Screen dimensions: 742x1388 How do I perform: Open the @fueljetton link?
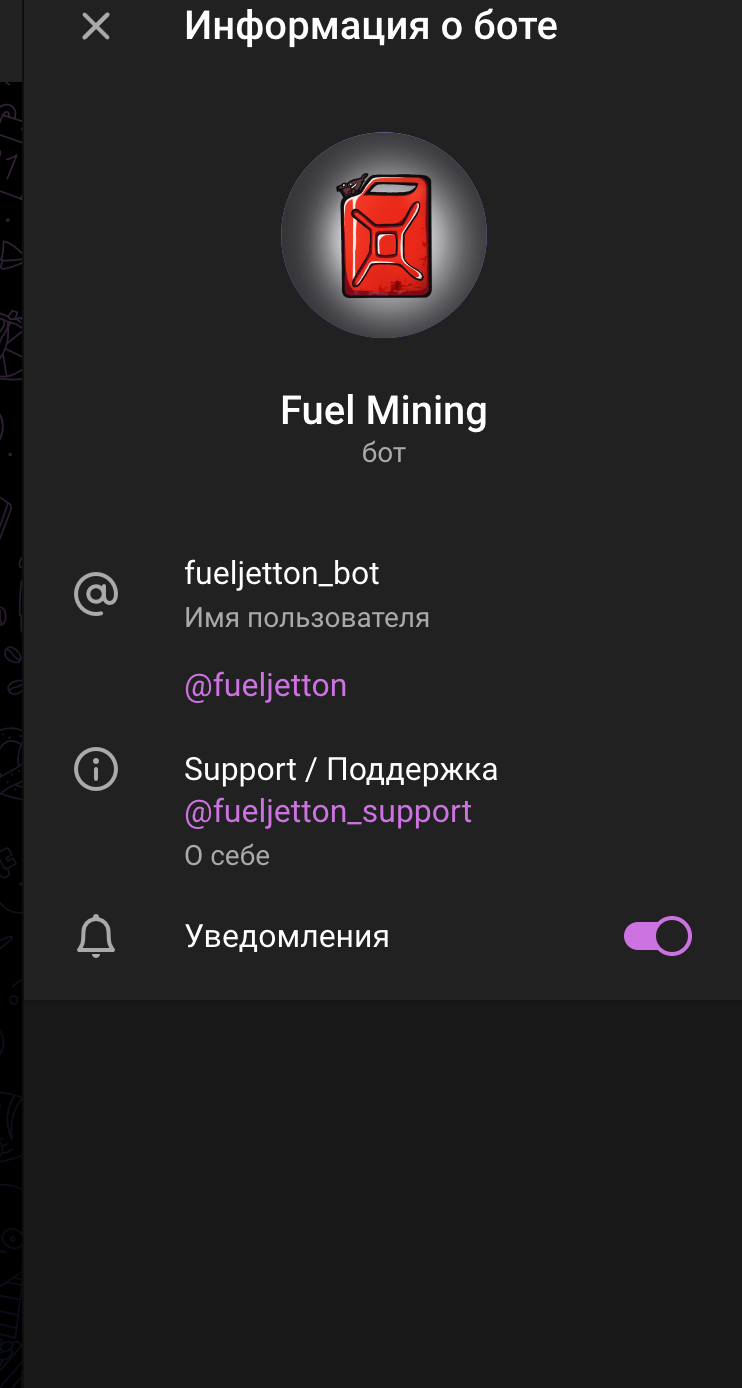[x=266, y=686]
